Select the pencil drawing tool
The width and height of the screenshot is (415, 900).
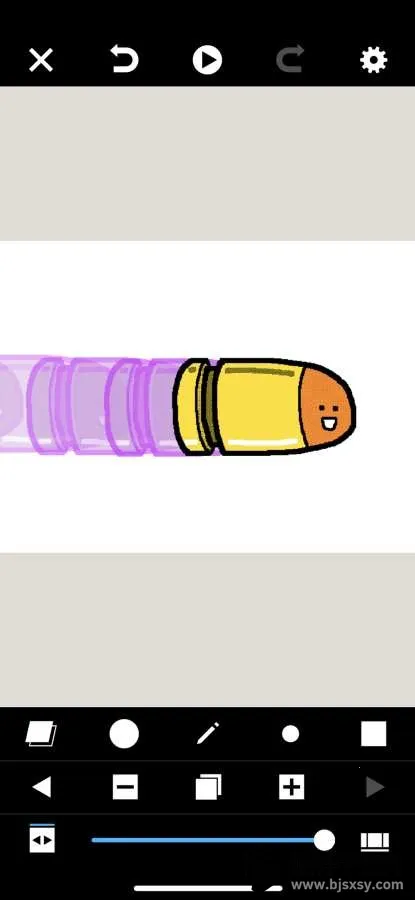[207, 734]
